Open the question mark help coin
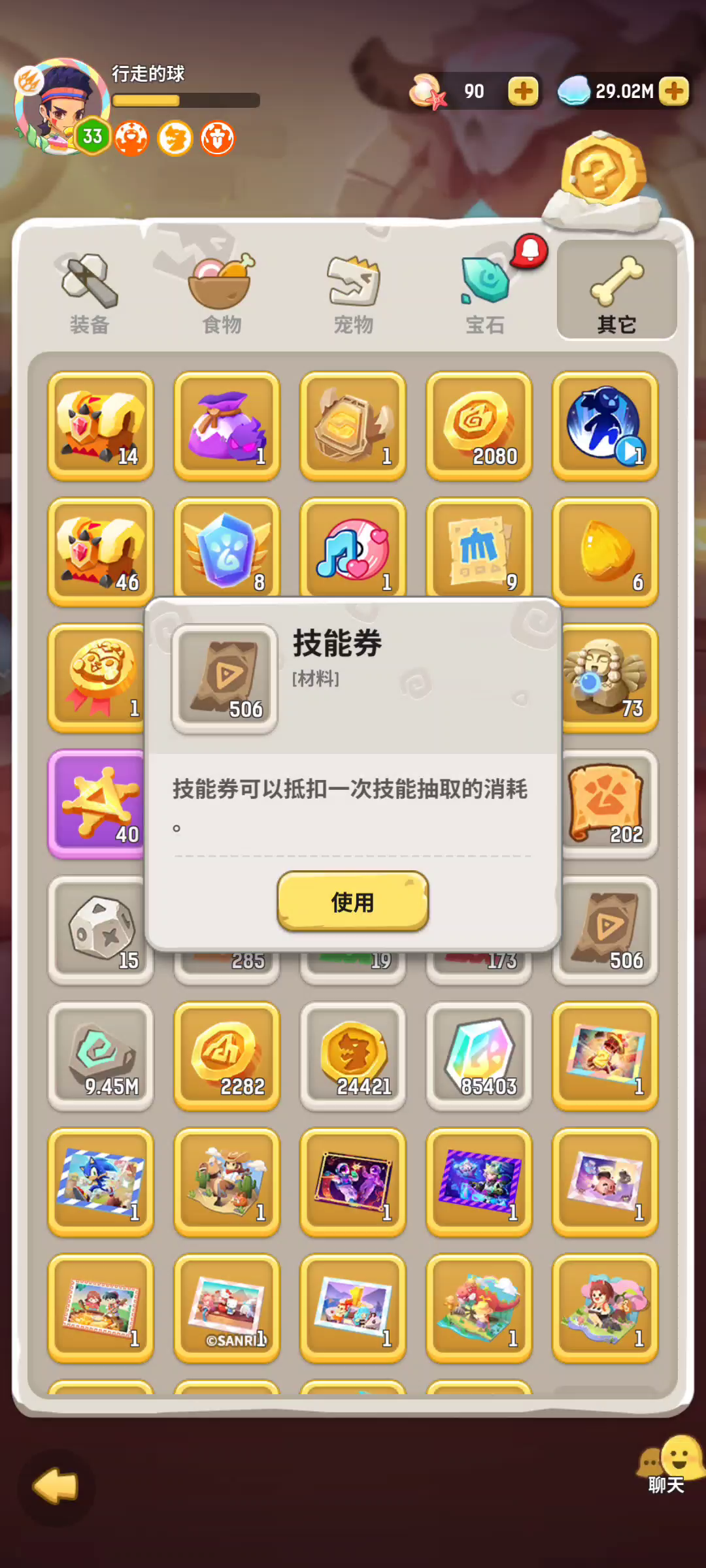The width and height of the screenshot is (706, 1568). point(601,173)
